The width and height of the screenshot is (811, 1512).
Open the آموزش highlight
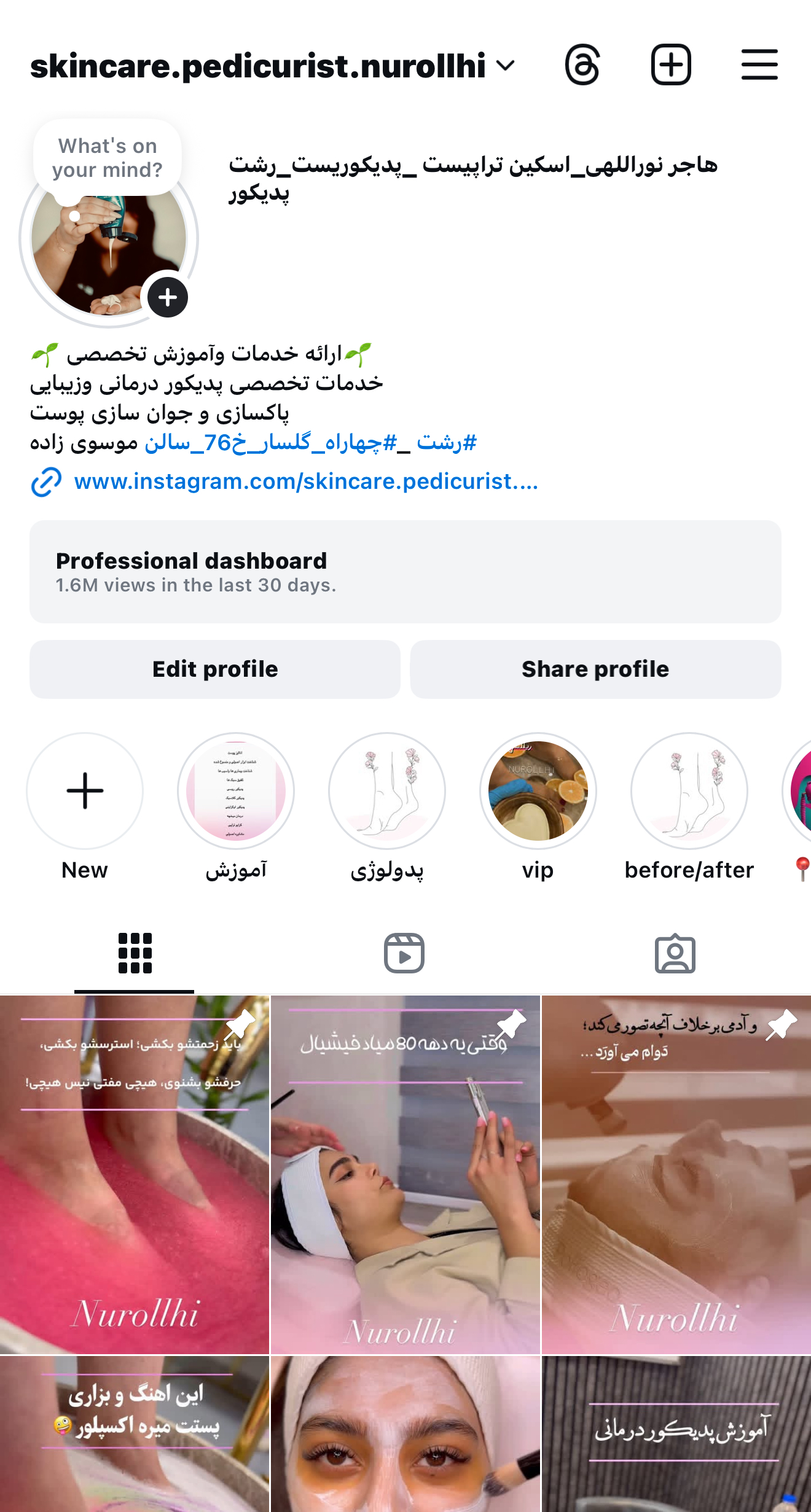[236, 791]
